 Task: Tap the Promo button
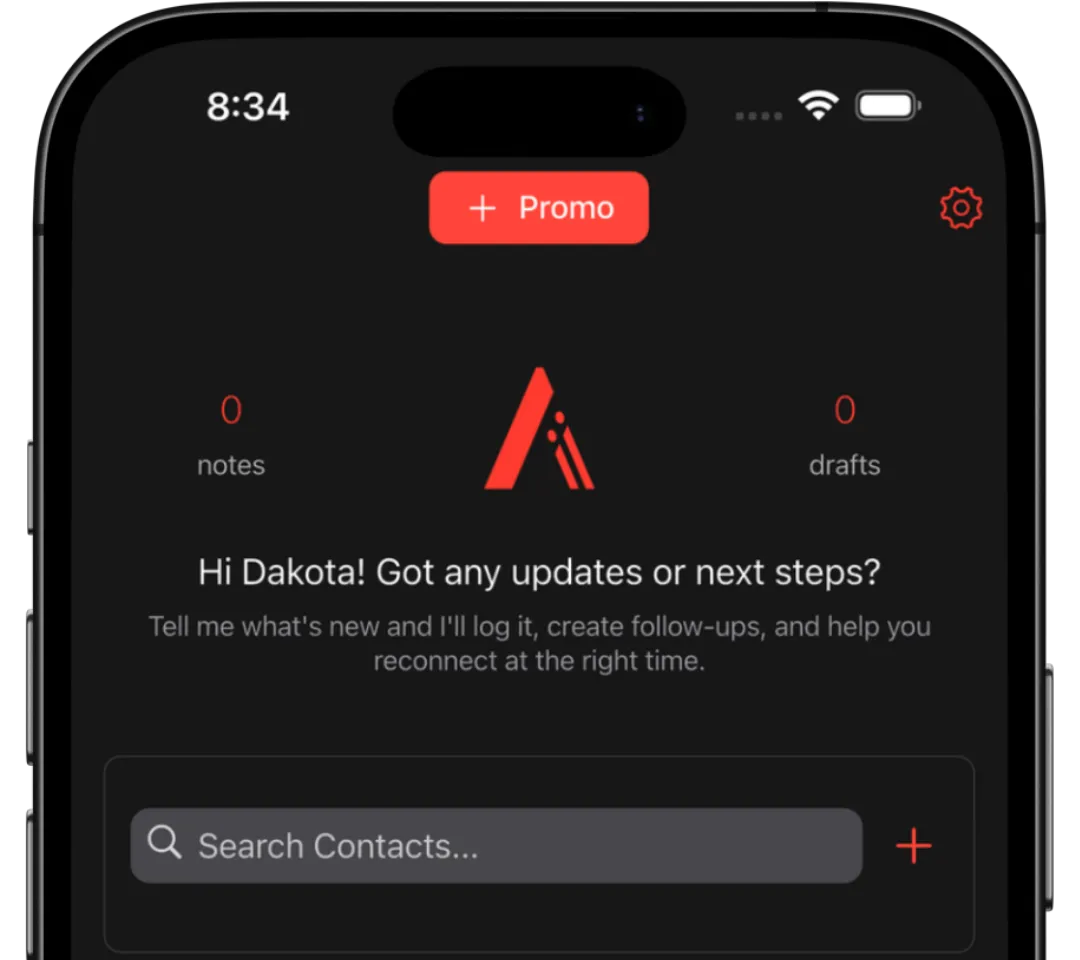539,207
